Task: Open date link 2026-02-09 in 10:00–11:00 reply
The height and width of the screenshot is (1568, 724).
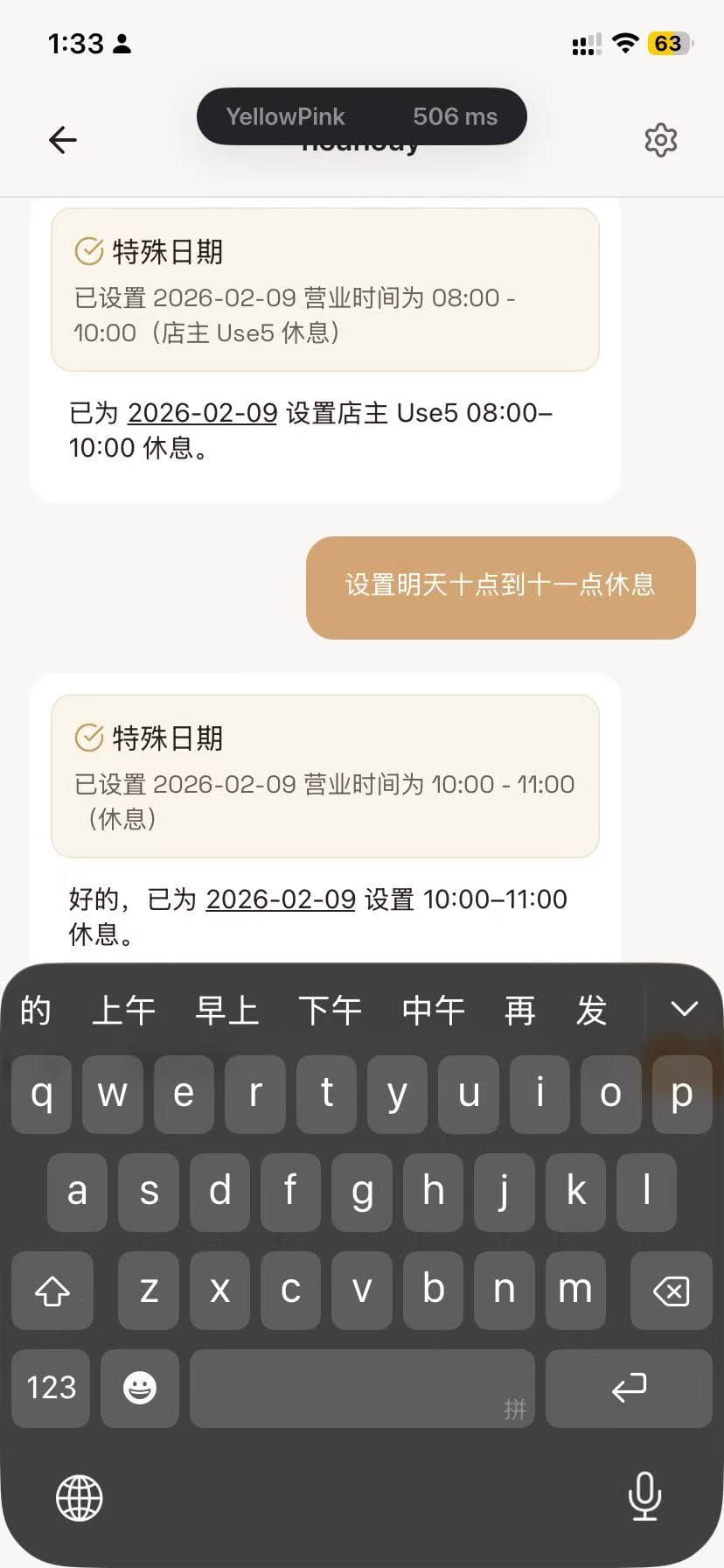Action: (x=280, y=899)
